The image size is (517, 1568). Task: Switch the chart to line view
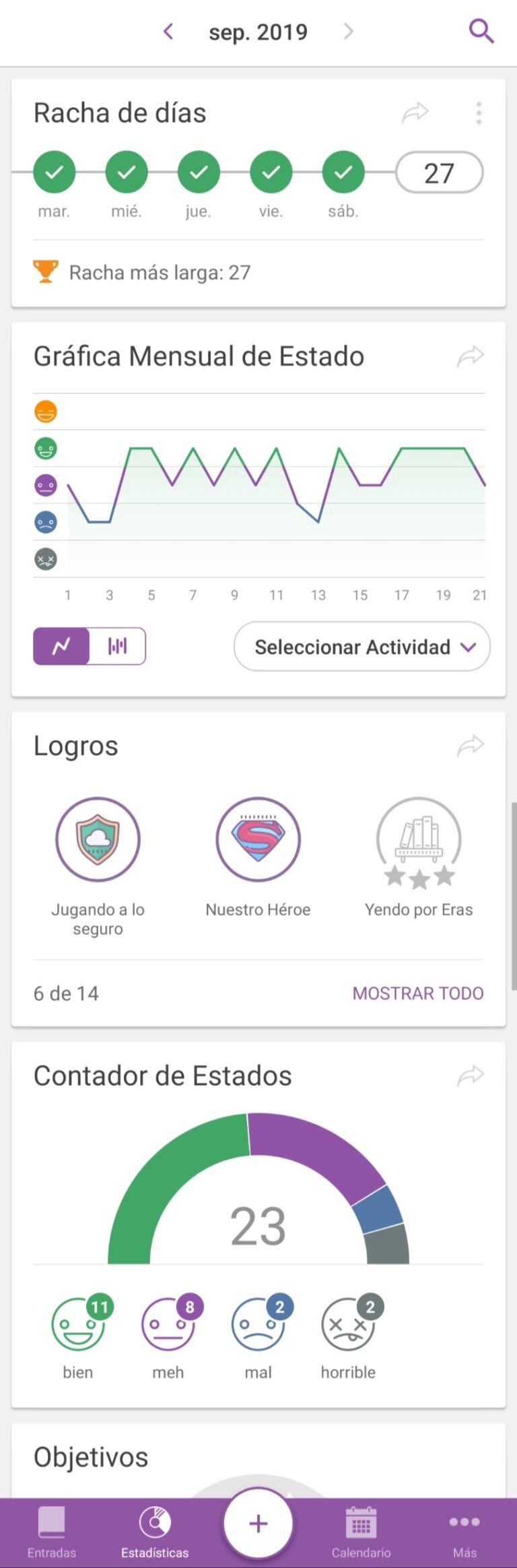click(x=61, y=647)
